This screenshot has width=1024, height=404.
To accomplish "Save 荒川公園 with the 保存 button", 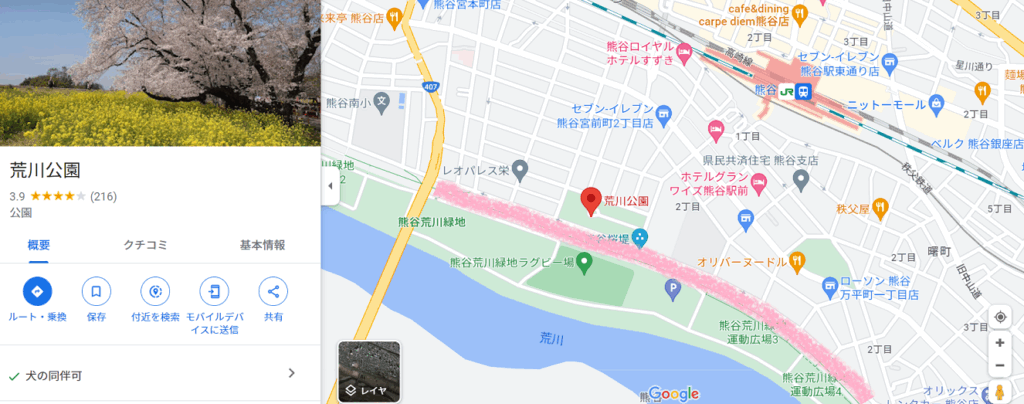I will tap(96, 292).
